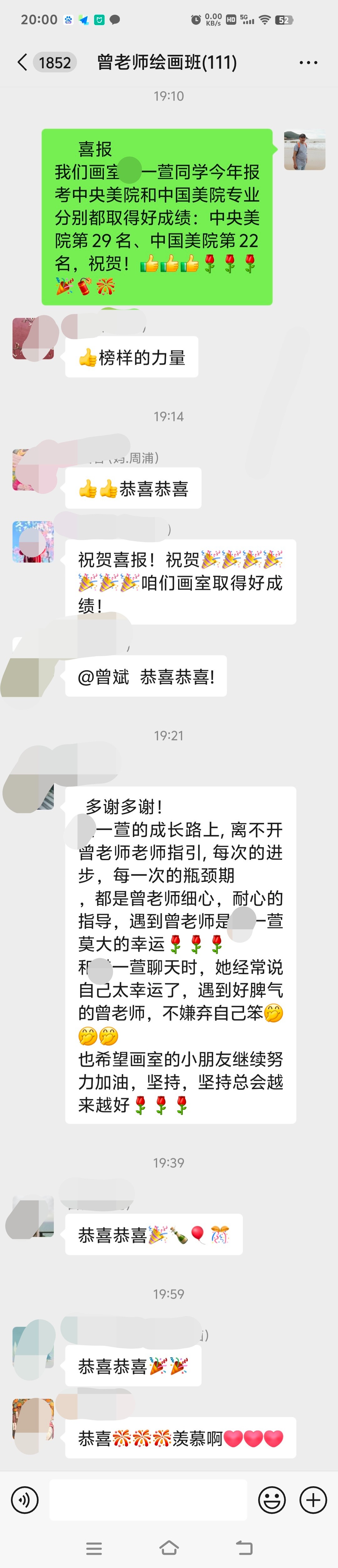Tap the system home button
The image size is (338, 1568).
169,1547
